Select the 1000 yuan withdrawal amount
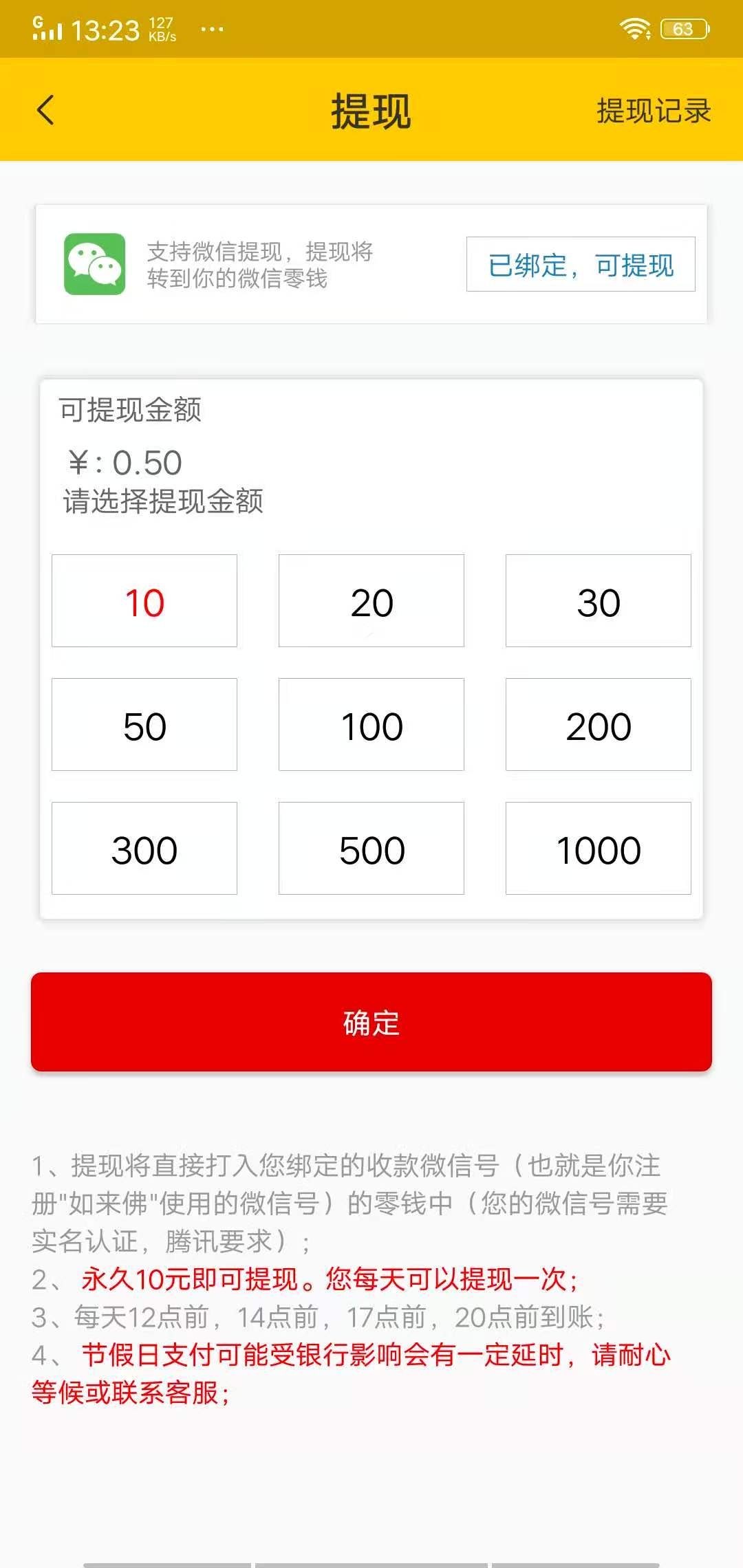The width and height of the screenshot is (743, 1568). (x=598, y=848)
